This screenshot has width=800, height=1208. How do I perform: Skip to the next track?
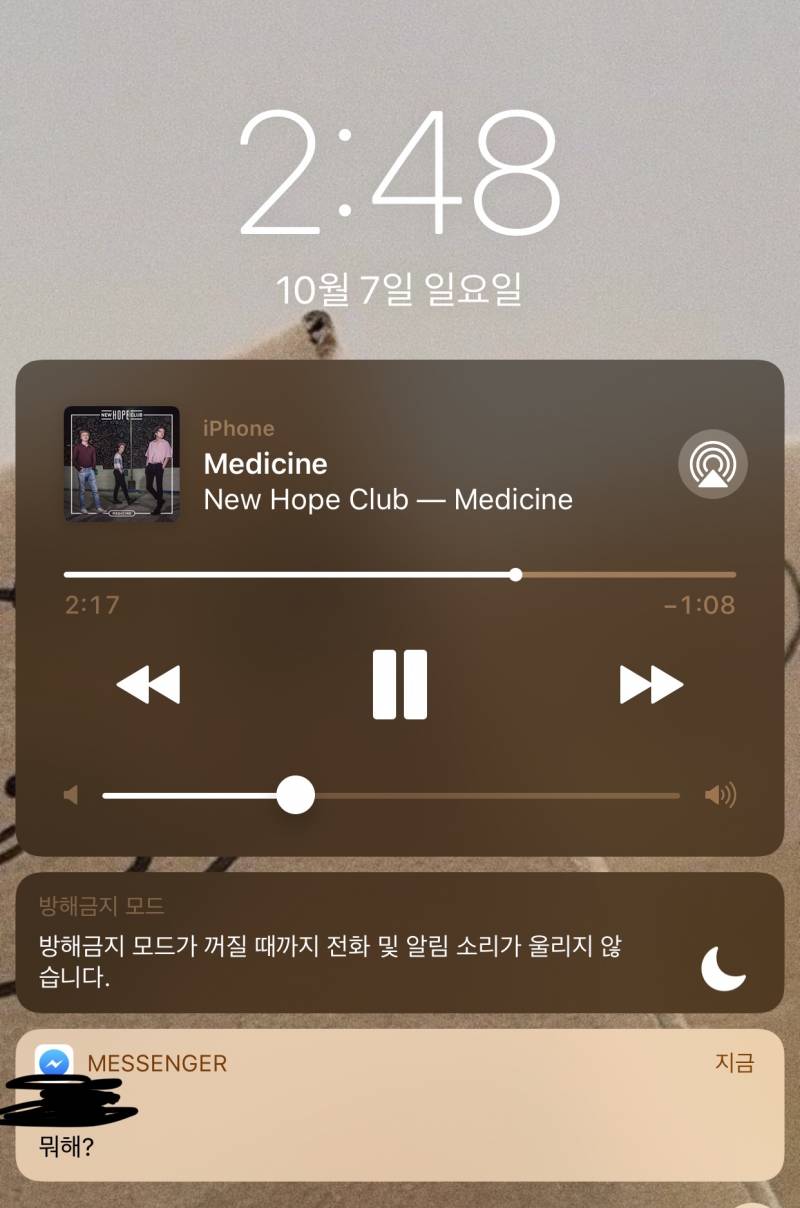tap(651, 685)
